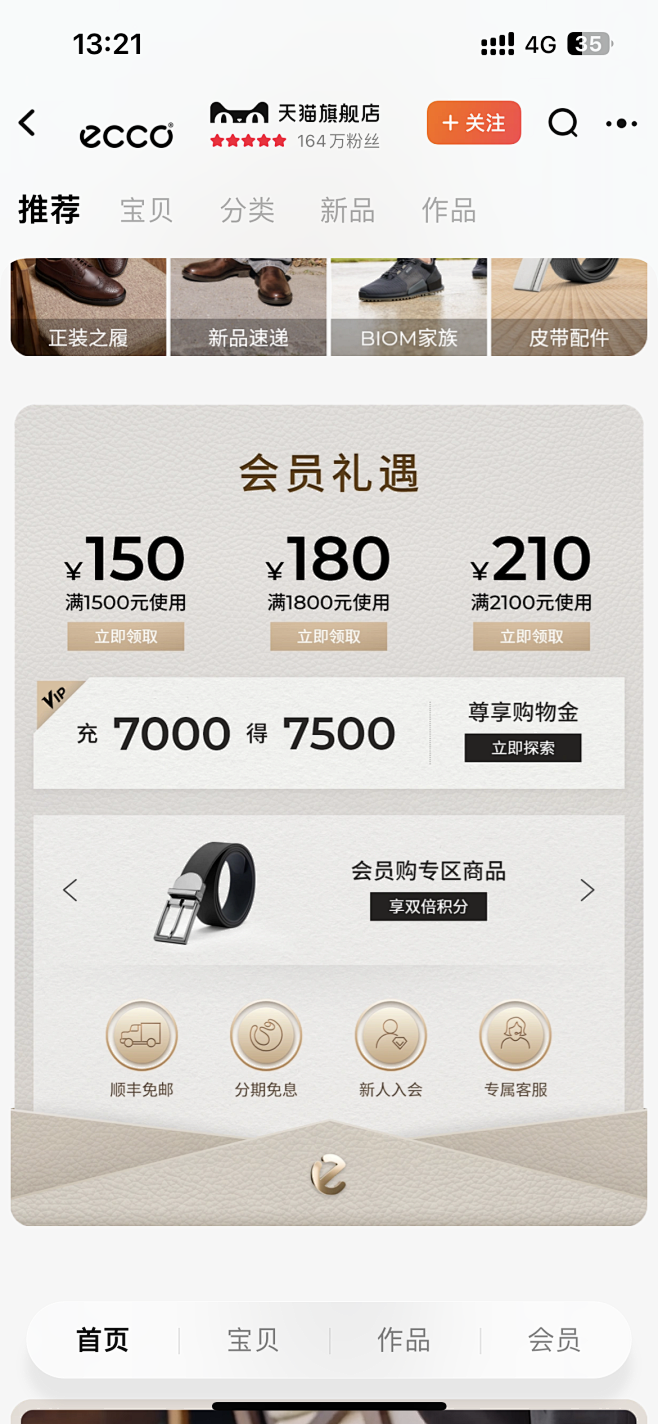
Task: Open the 正装之履 category tile
Action: (x=88, y=307)
